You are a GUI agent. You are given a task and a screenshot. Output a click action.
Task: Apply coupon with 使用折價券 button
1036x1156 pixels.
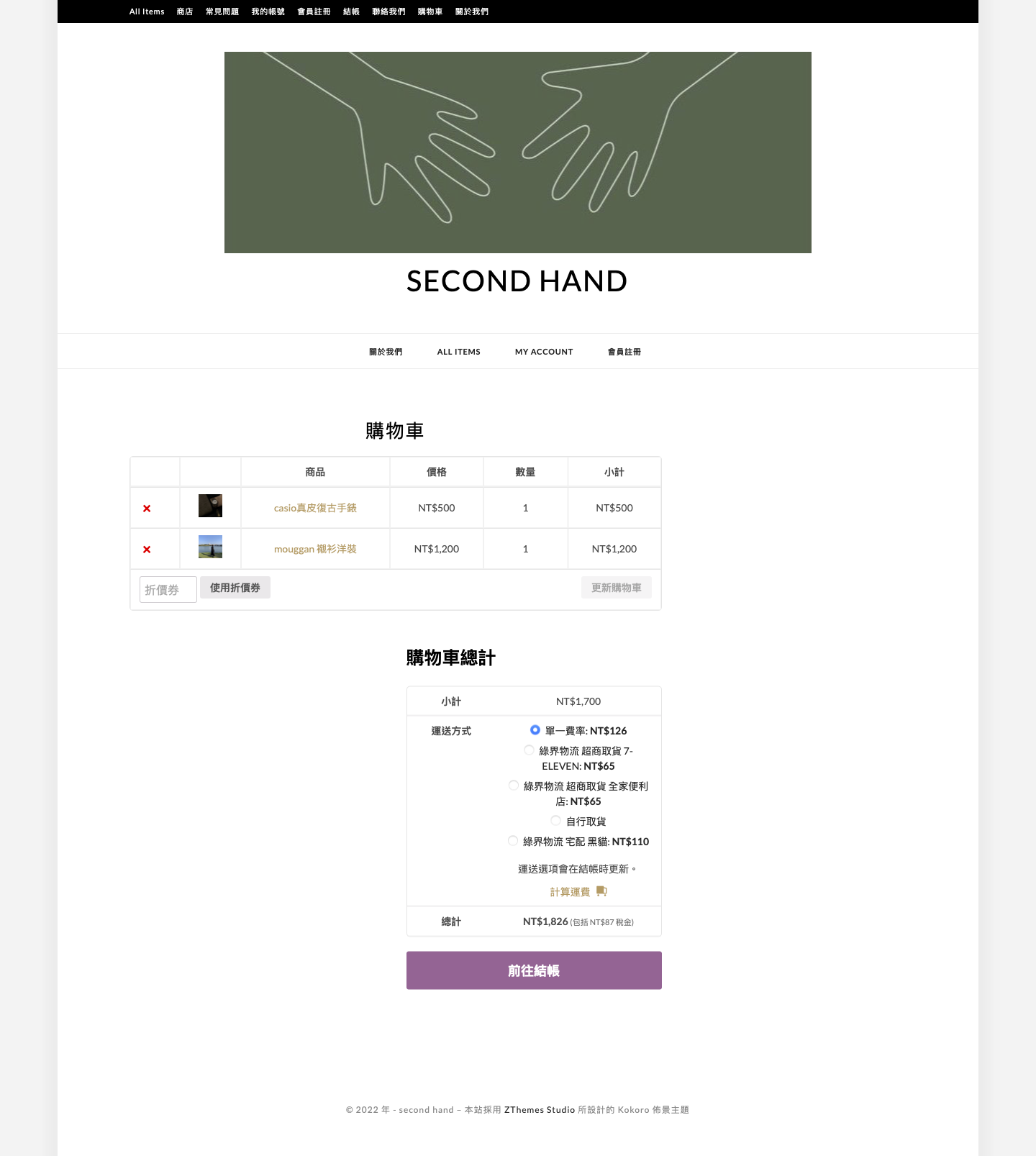(x=235, y=588)
